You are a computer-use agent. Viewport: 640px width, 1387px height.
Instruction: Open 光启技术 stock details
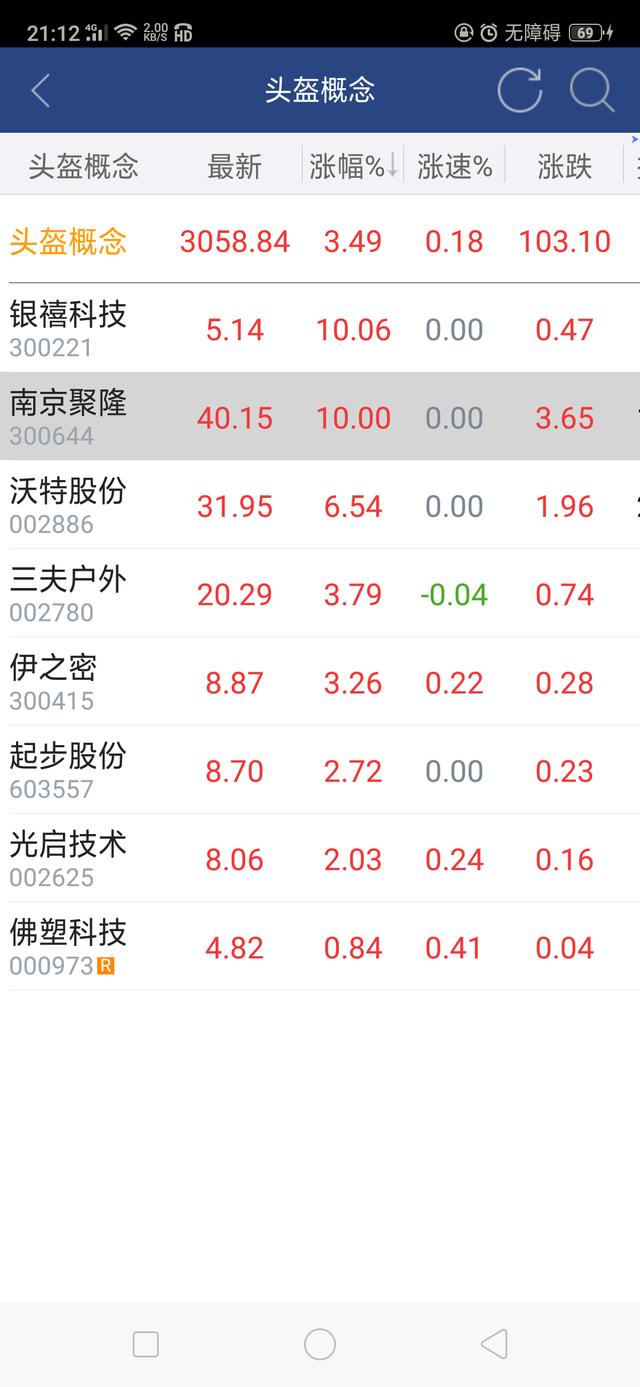(320, 858)
